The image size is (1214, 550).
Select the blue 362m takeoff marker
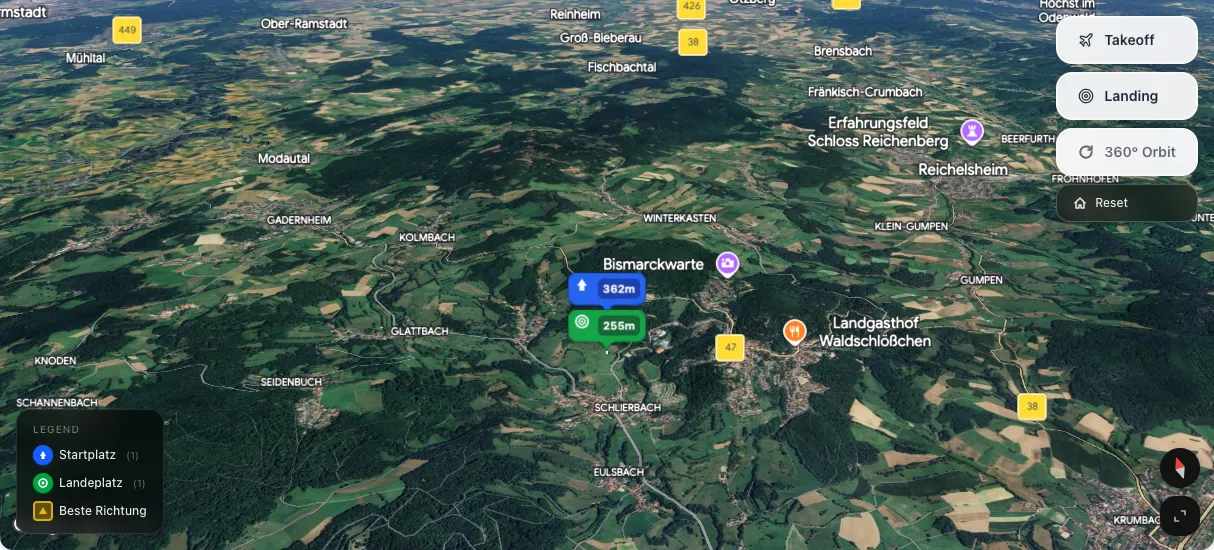(x=607, y=289)
